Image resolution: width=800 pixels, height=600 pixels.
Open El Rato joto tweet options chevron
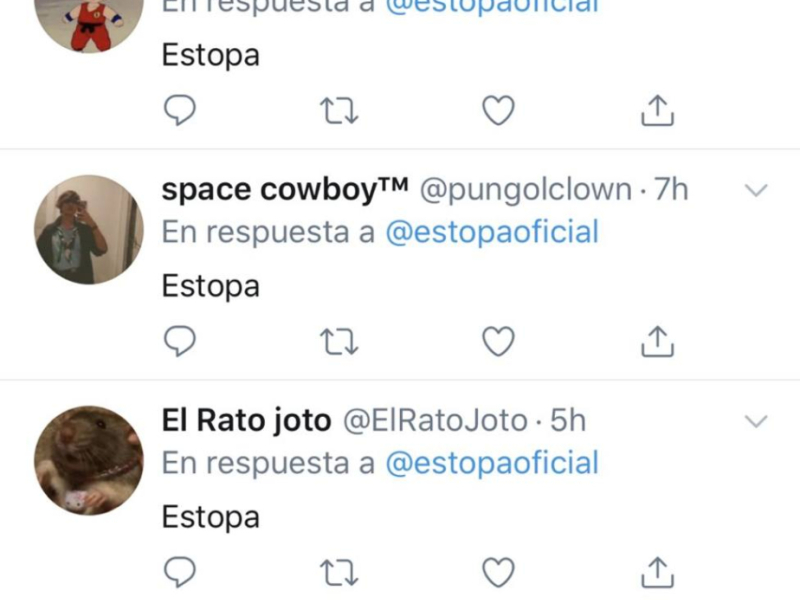click(757, 422)
